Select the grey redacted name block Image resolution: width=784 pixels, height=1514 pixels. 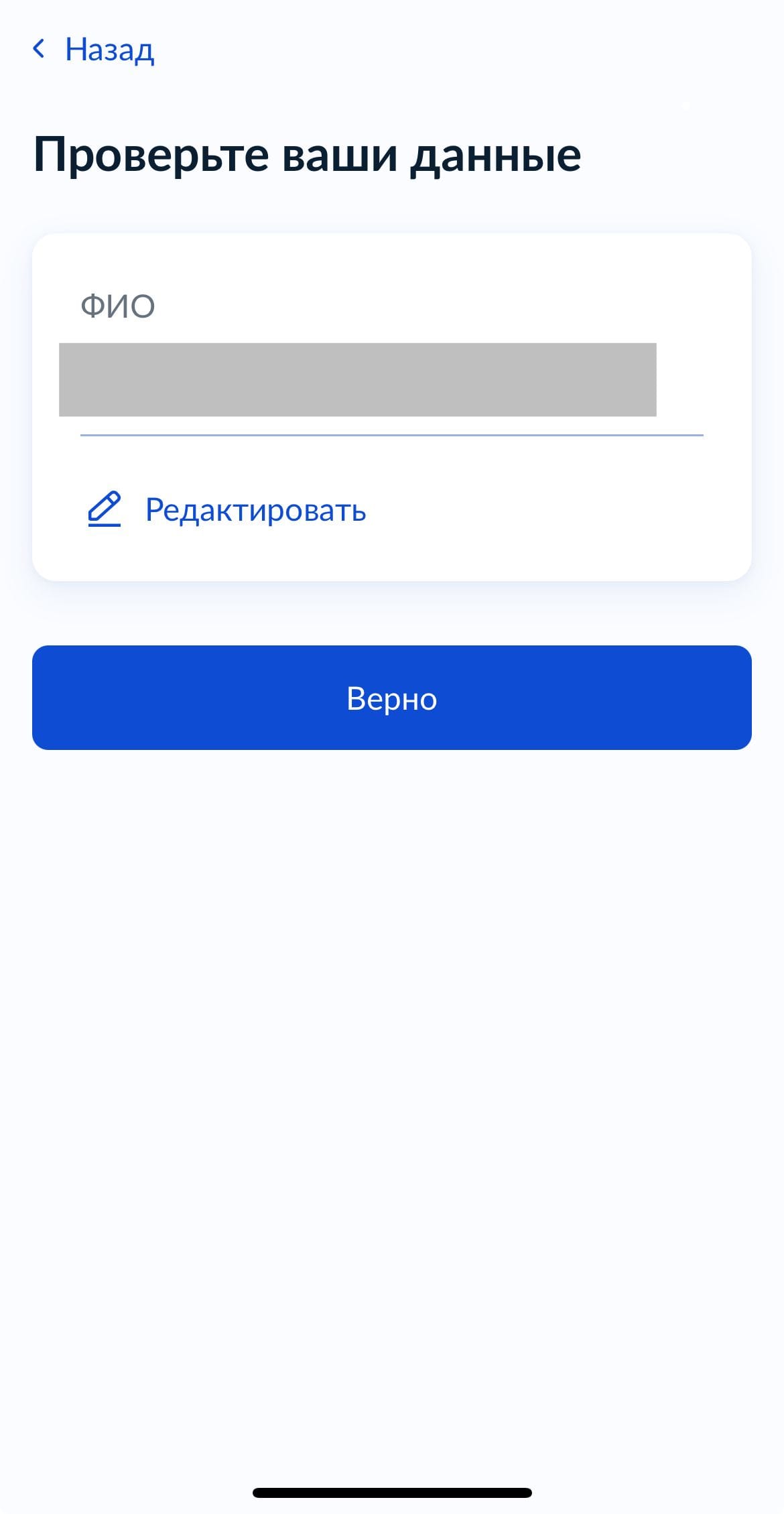358,379
